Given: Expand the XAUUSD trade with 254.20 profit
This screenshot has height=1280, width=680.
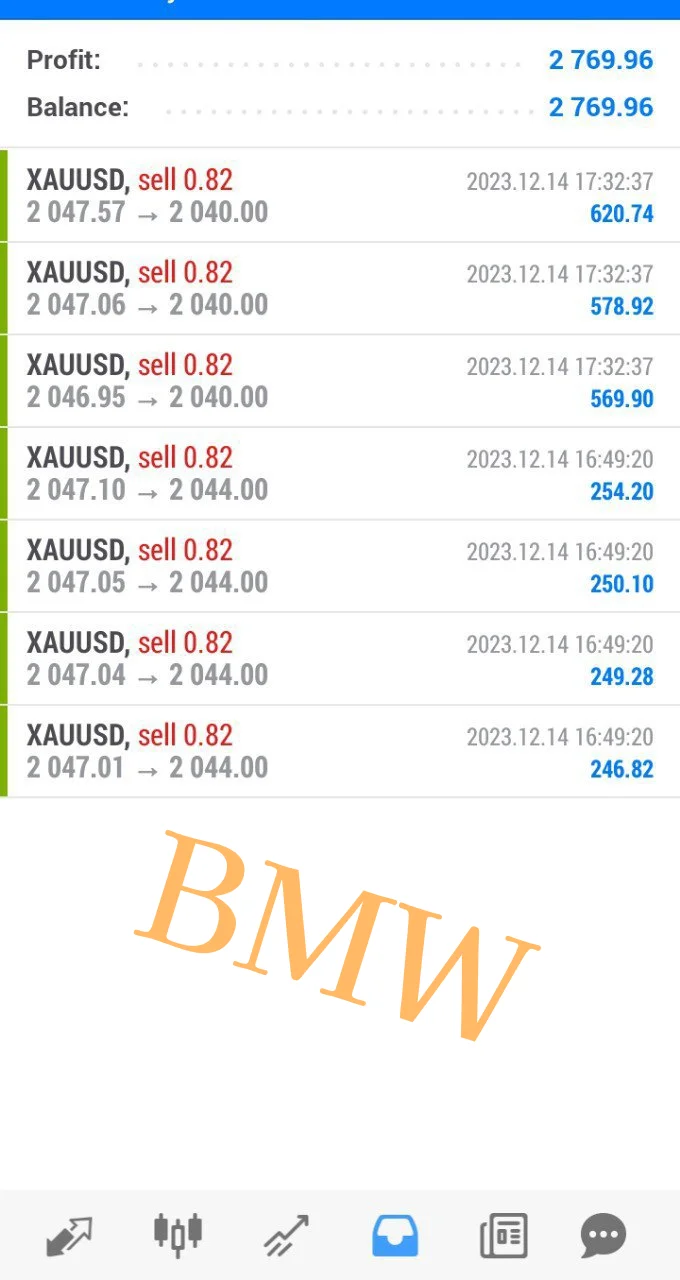Looking at the screenshot, I should point(340,474).
